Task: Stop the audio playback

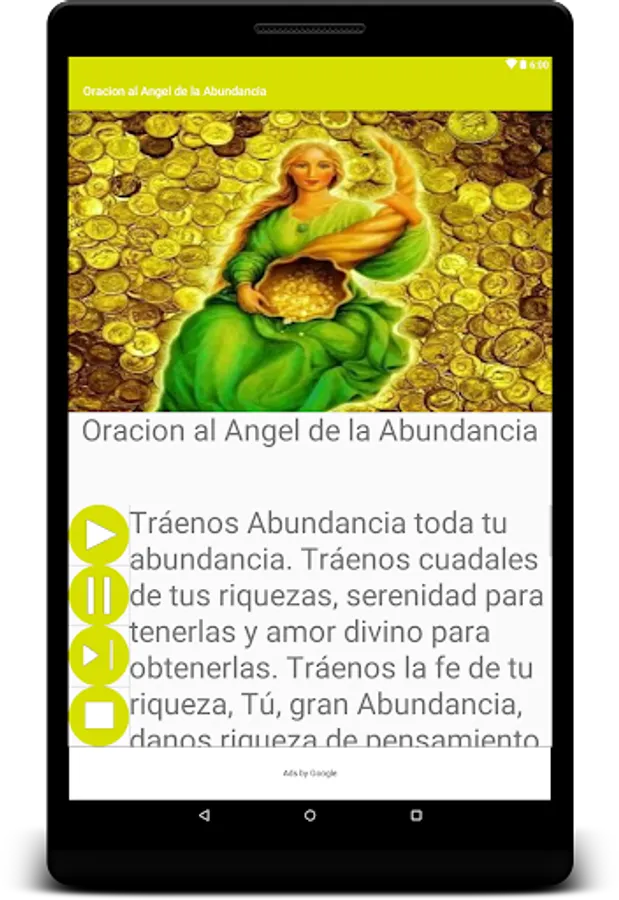Action: [x=99, y=716]
